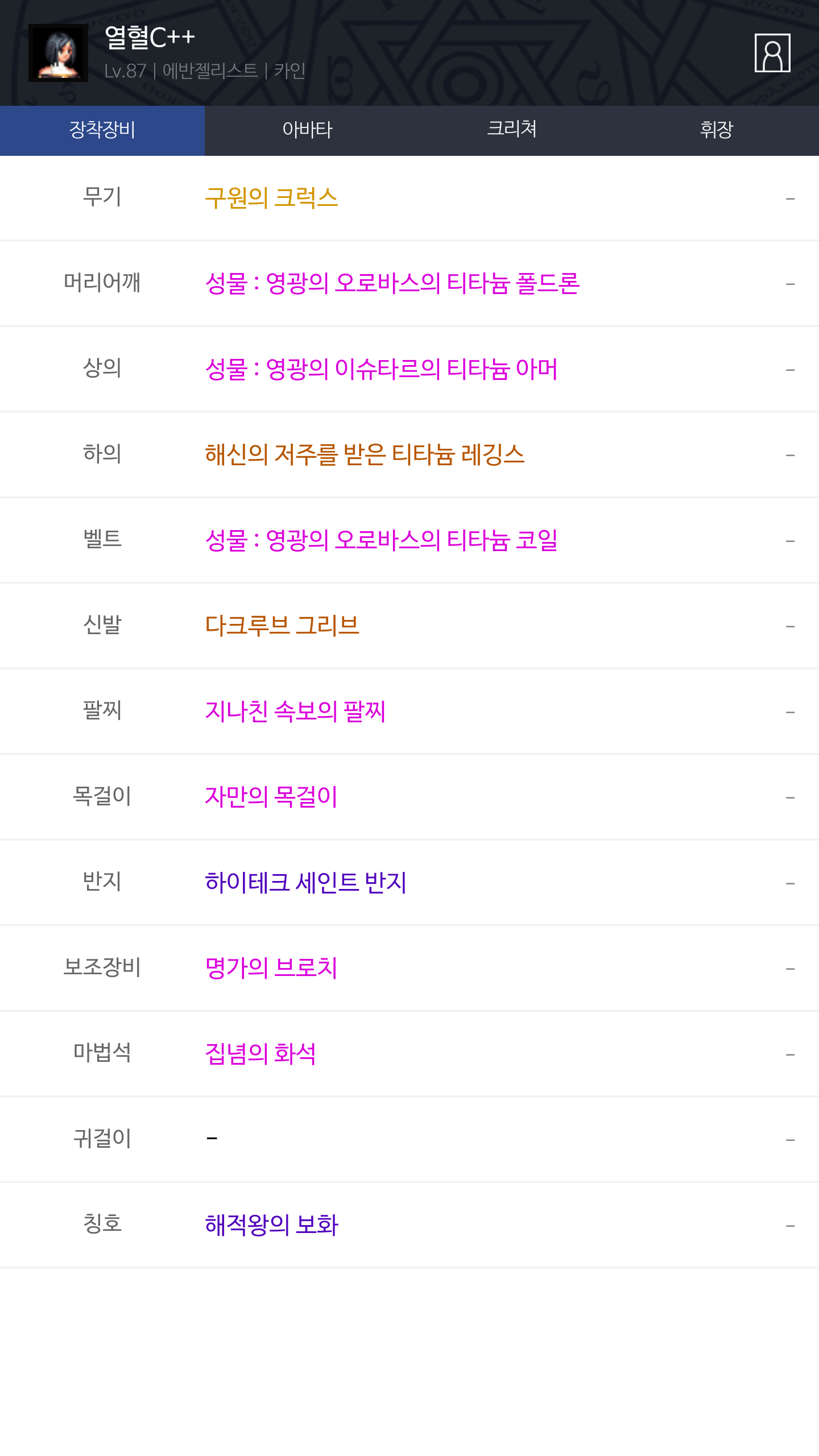The image size is (819, 1456).
Task: Open 해신의 저주를 받은 티타늄 레깅스
Action: [365, 454]
